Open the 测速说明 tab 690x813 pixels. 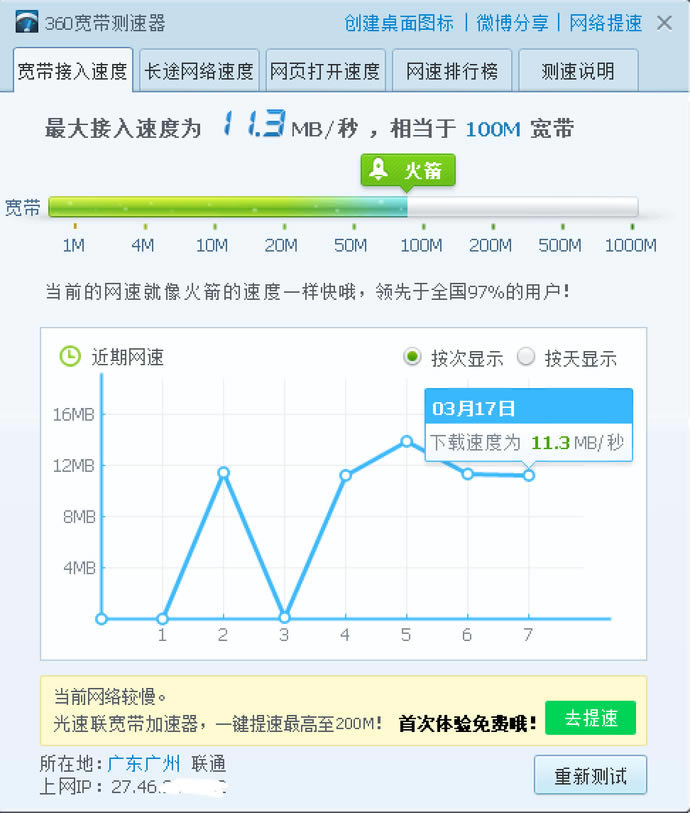click(x=577, y=71)
